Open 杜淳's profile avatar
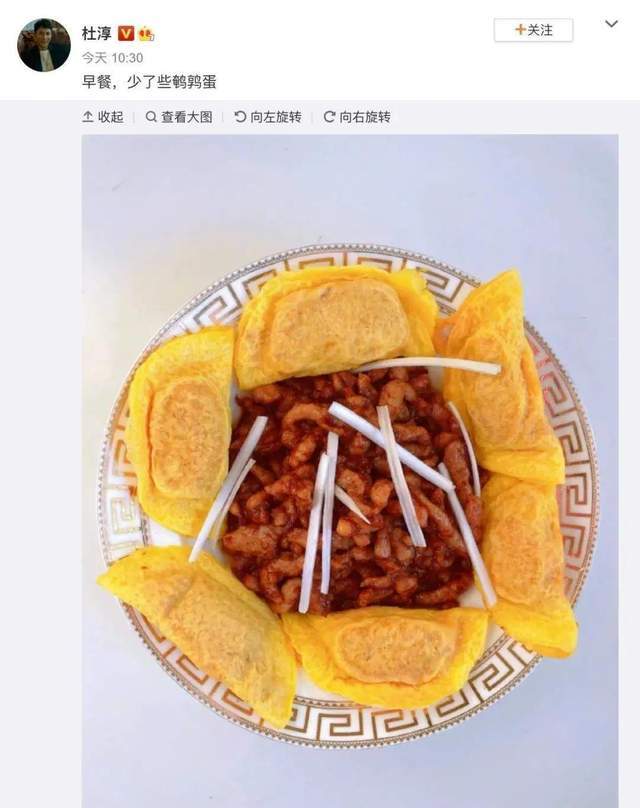Image resolution: width=640 pixels, height=808 pixels. click(44, 45)
